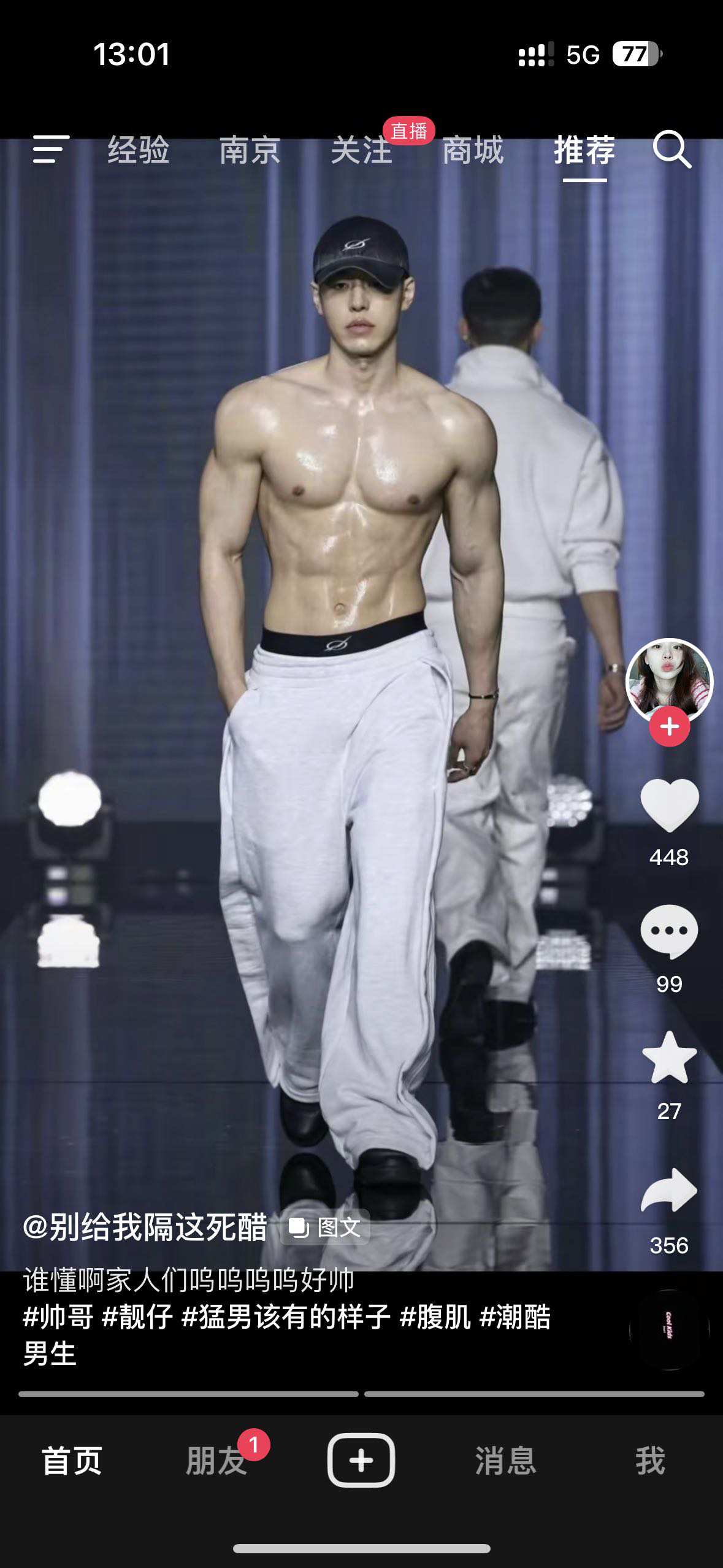Share this post via the arrow
The width and height of the screenshot is (723, 1568).
coord(669,1190)
